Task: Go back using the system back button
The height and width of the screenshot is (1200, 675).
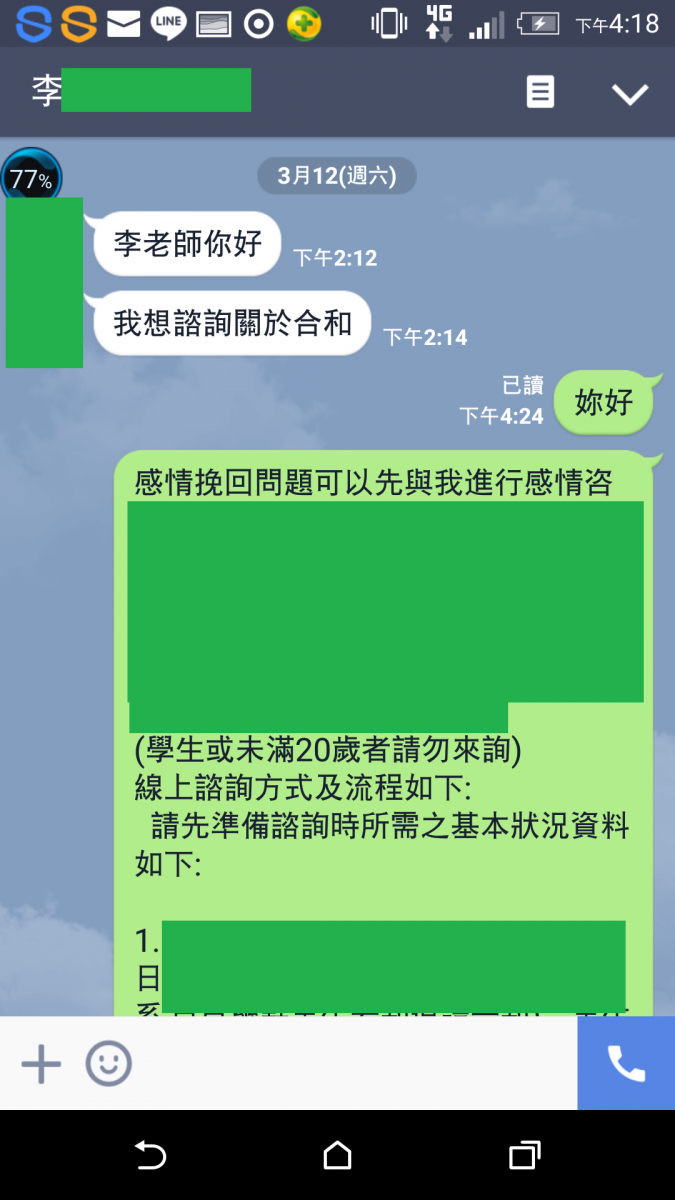Action: click(150, 1155)
